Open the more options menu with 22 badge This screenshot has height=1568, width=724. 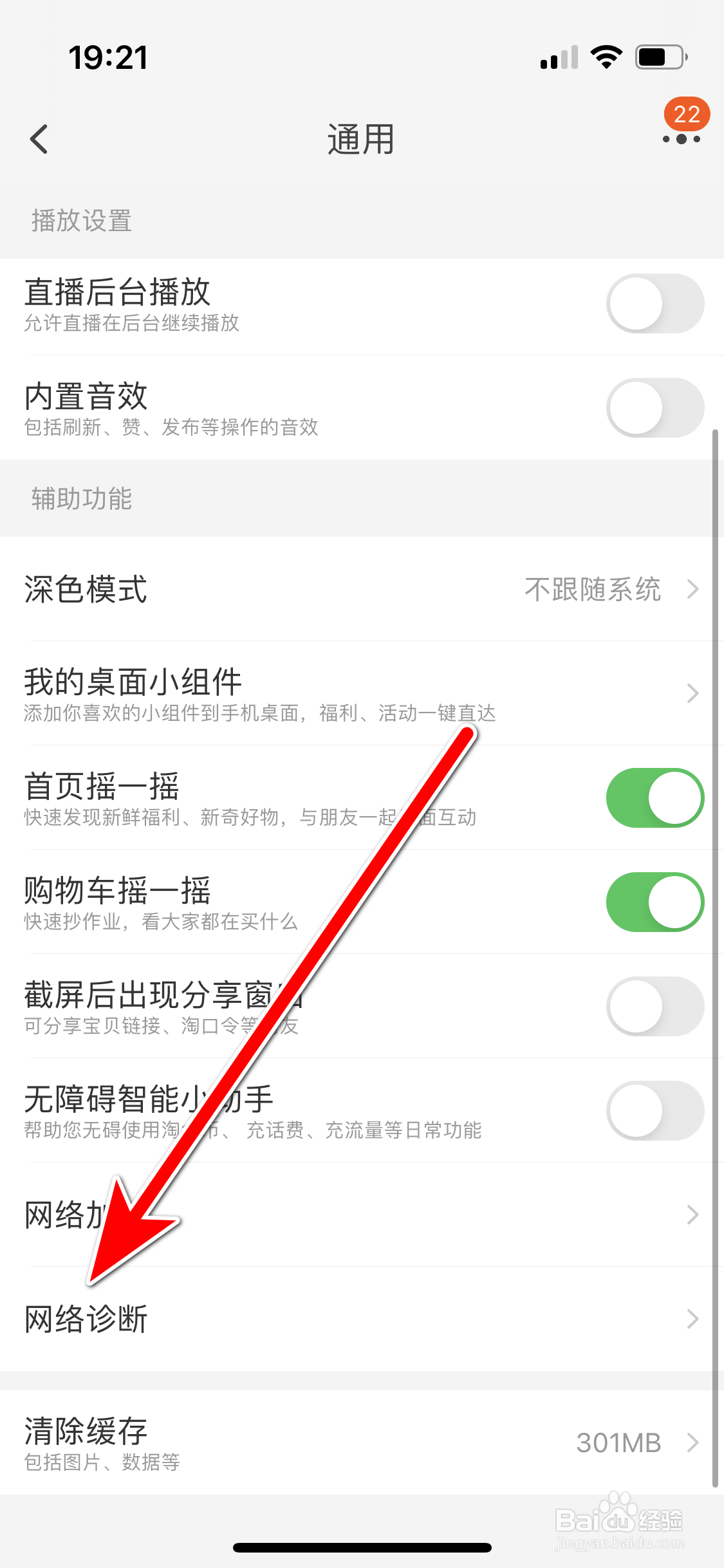(679, 138)
